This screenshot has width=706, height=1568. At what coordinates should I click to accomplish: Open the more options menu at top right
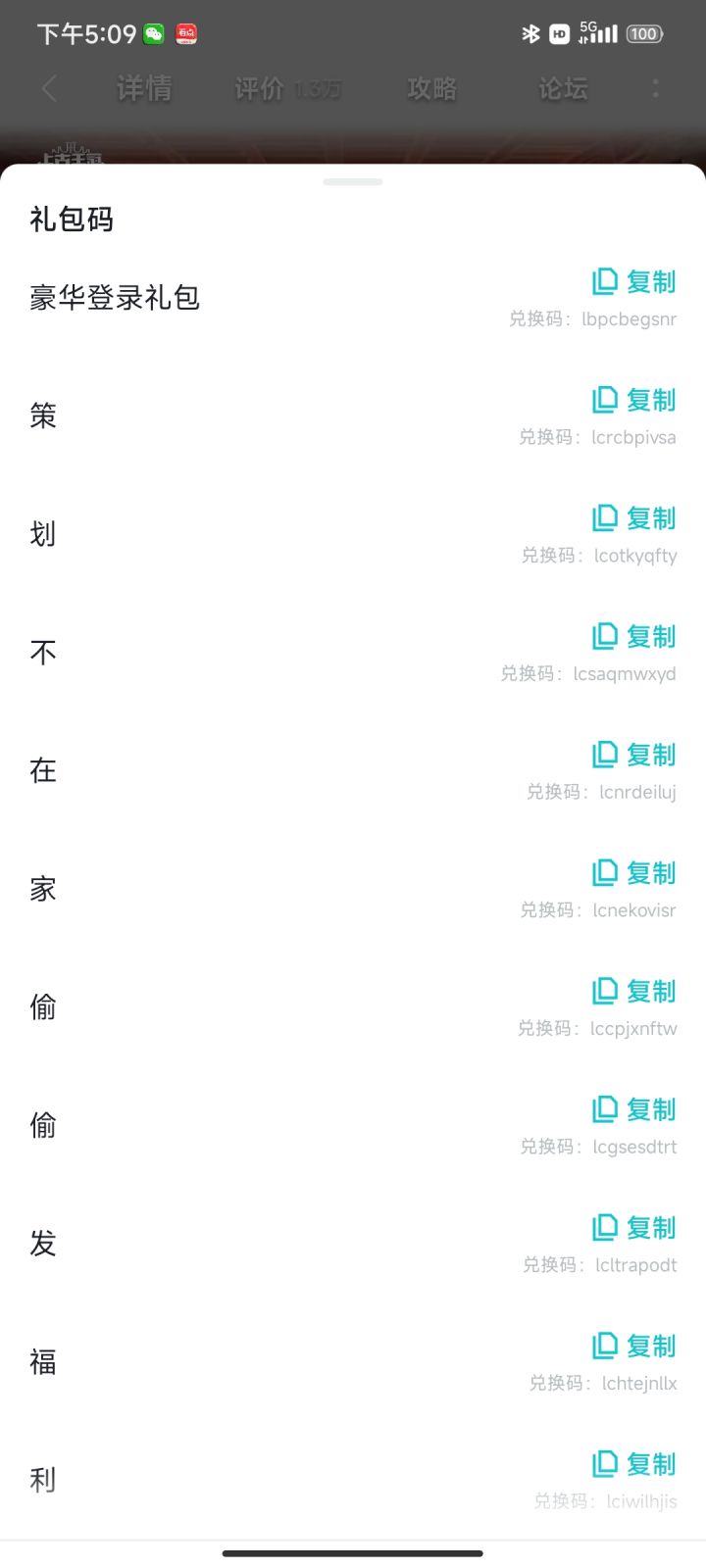[x=654, y=88]
